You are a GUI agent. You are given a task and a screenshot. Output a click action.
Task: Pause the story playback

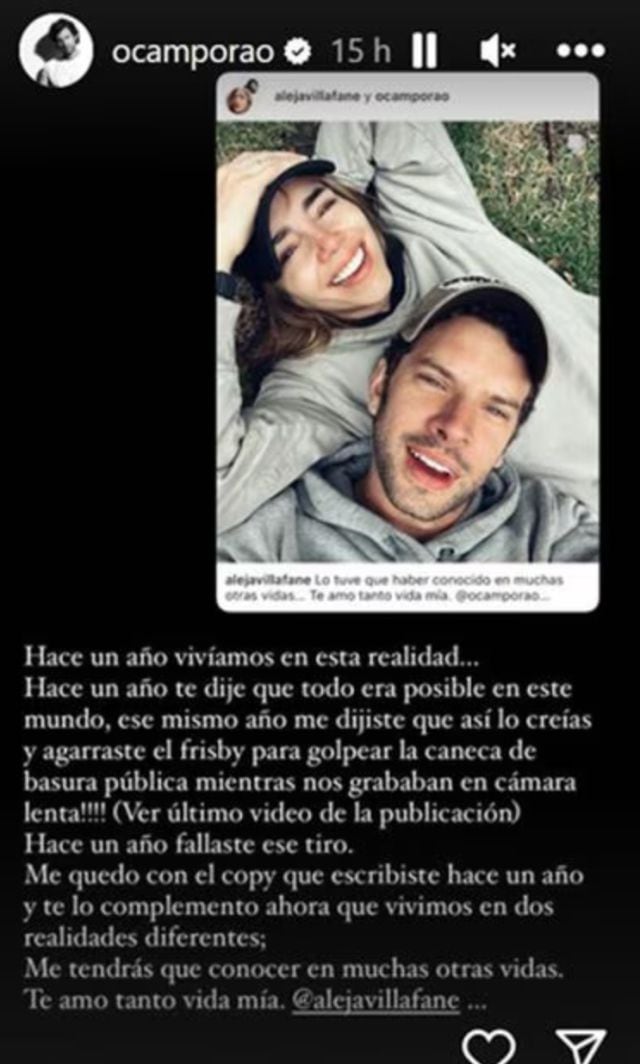[424, 51]
